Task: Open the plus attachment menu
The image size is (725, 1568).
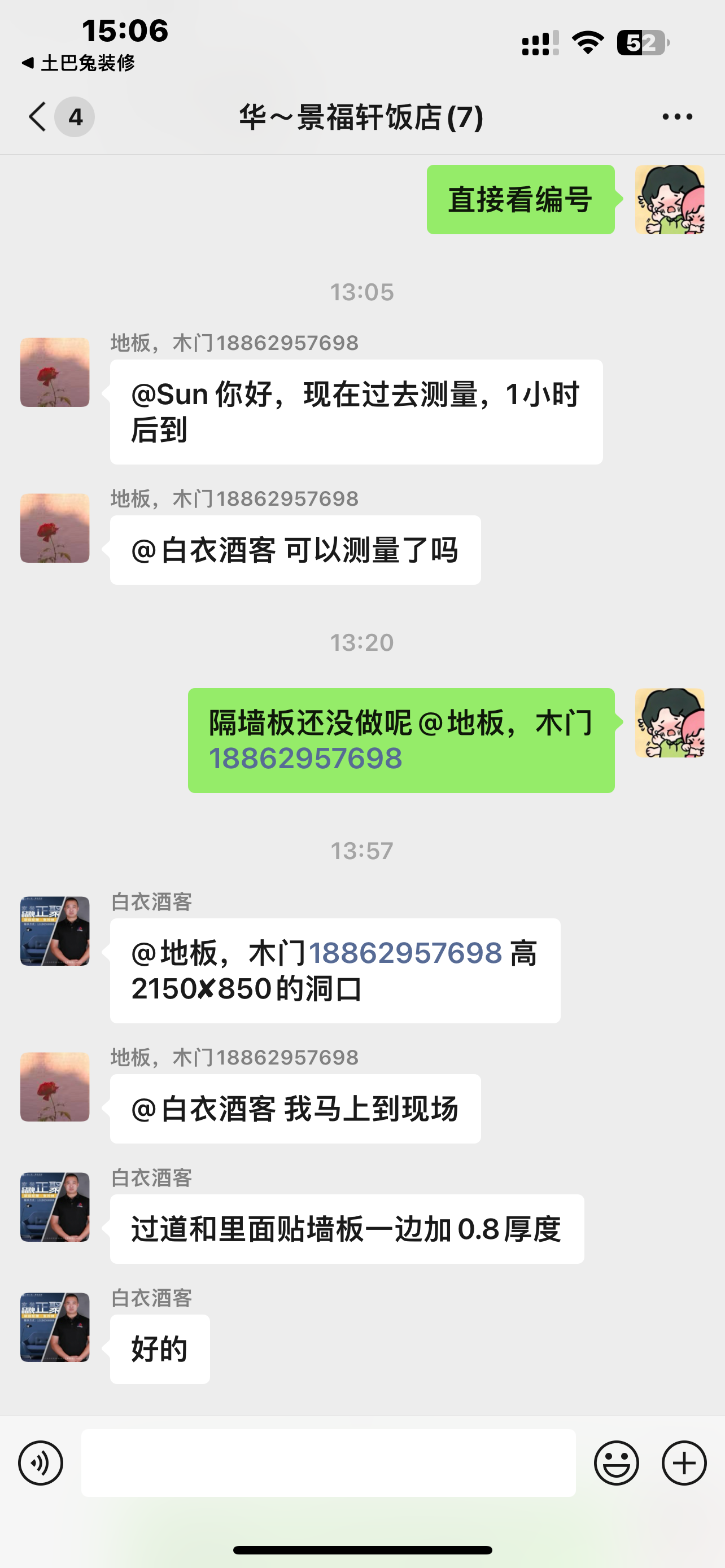Action: (x=684, y=1462)
